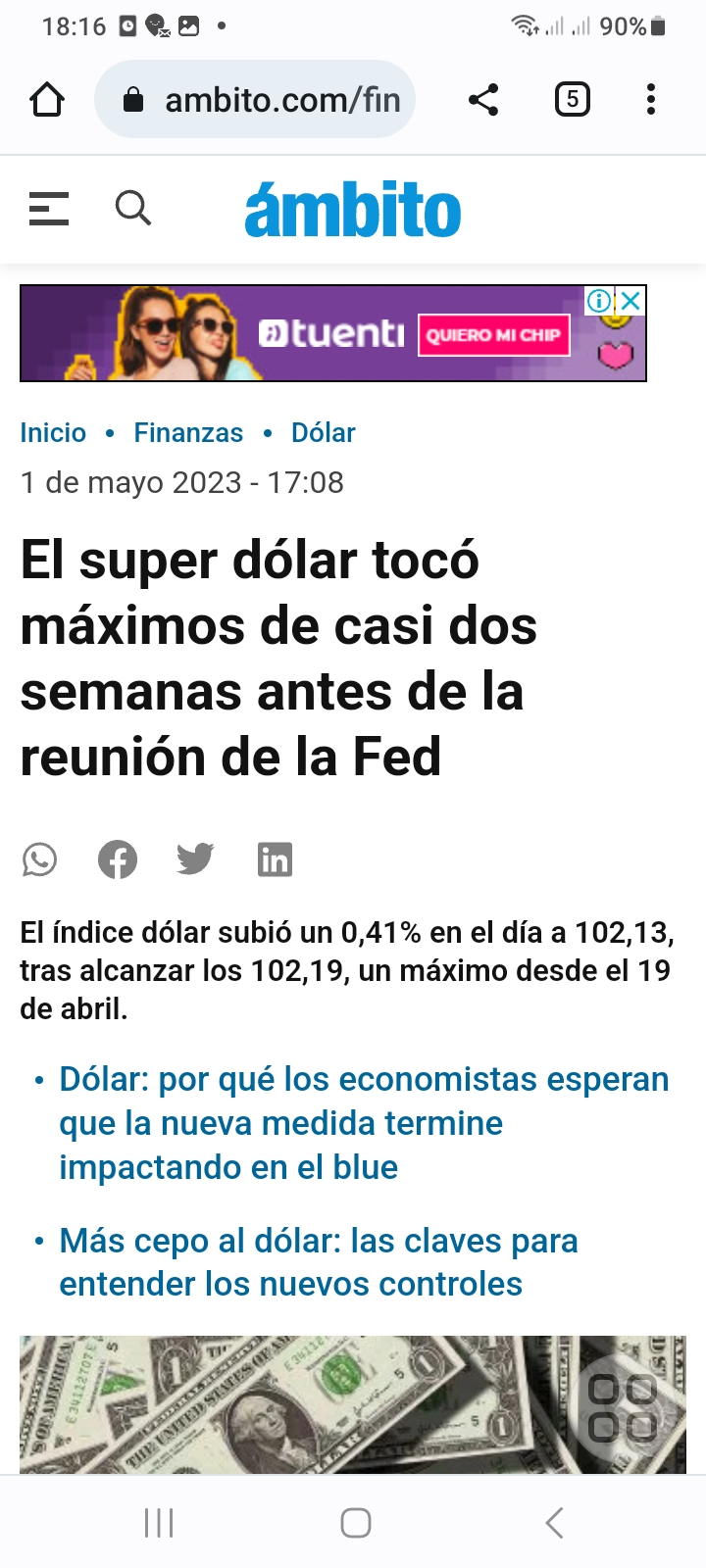
Task: Open the Finanzas section link
Action: click(x=188, y=433)
